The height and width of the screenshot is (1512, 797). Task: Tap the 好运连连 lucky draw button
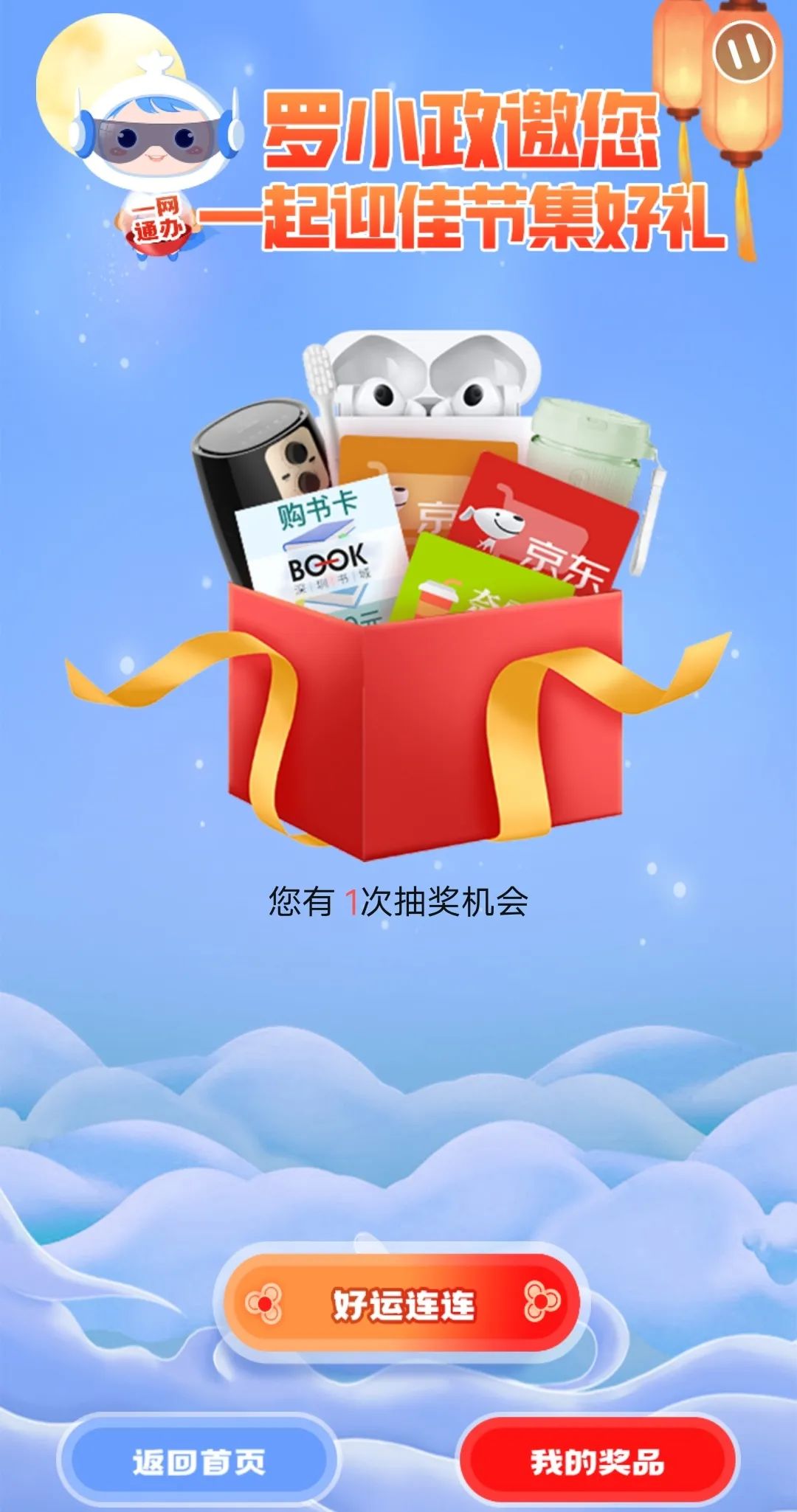pyautogui.click(x=402, y=1304)
